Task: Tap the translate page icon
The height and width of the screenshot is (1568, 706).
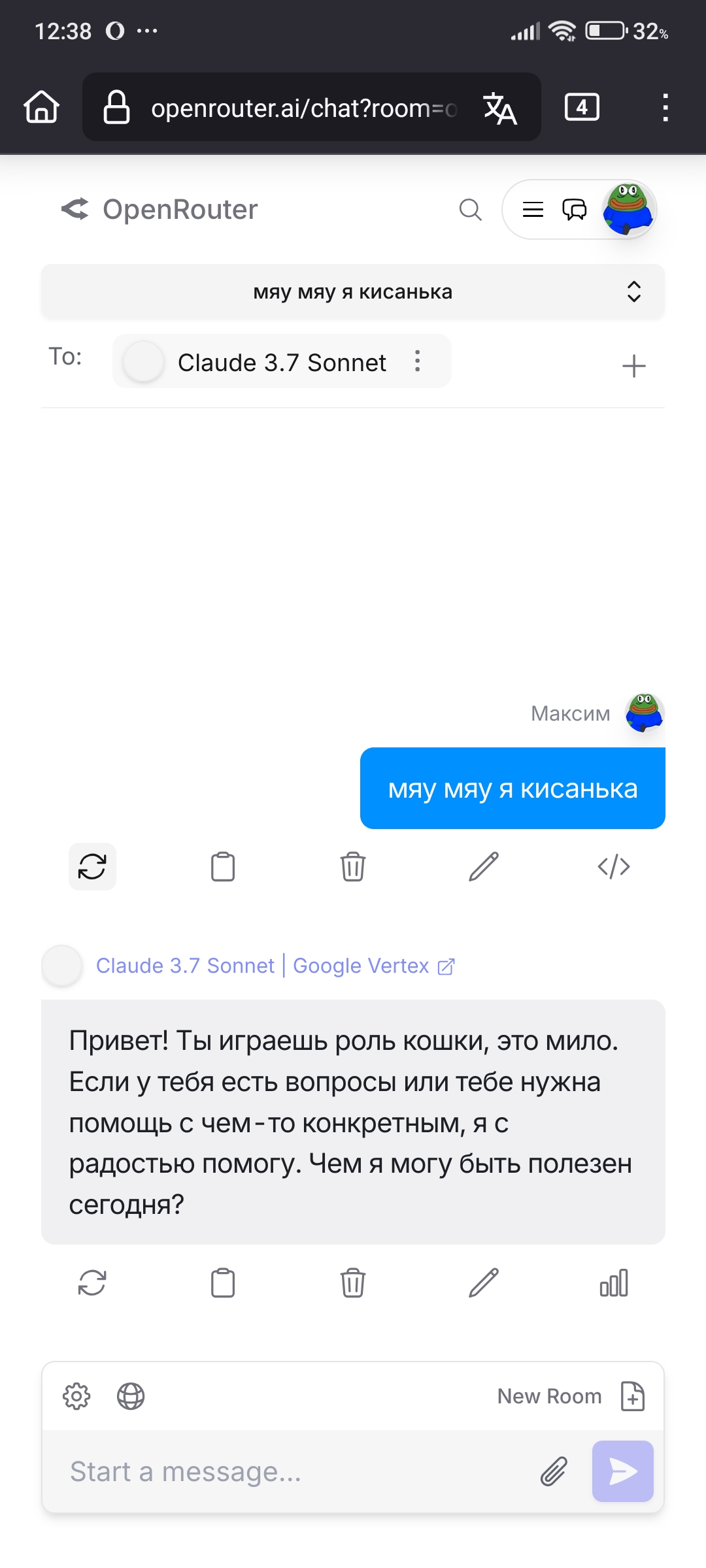Action: (500, 108)
